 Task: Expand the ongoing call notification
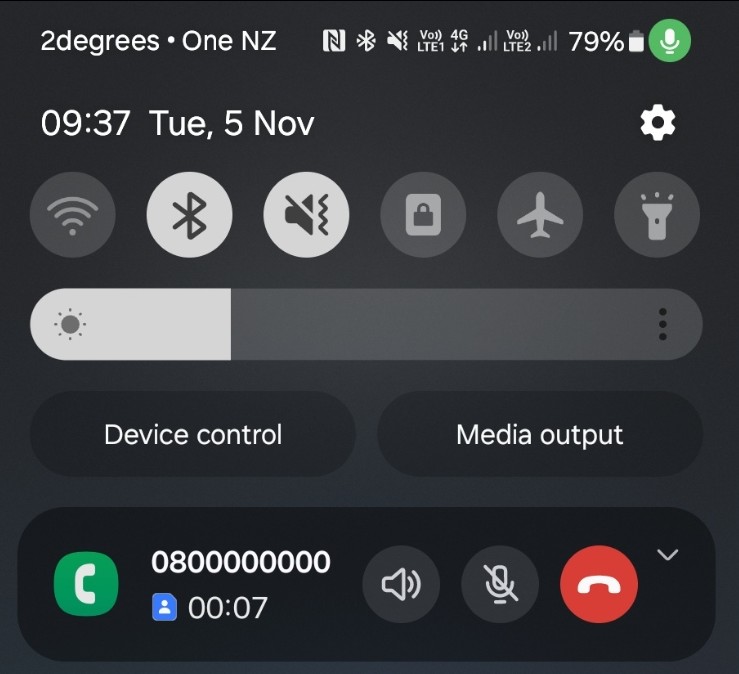point(668,555)
